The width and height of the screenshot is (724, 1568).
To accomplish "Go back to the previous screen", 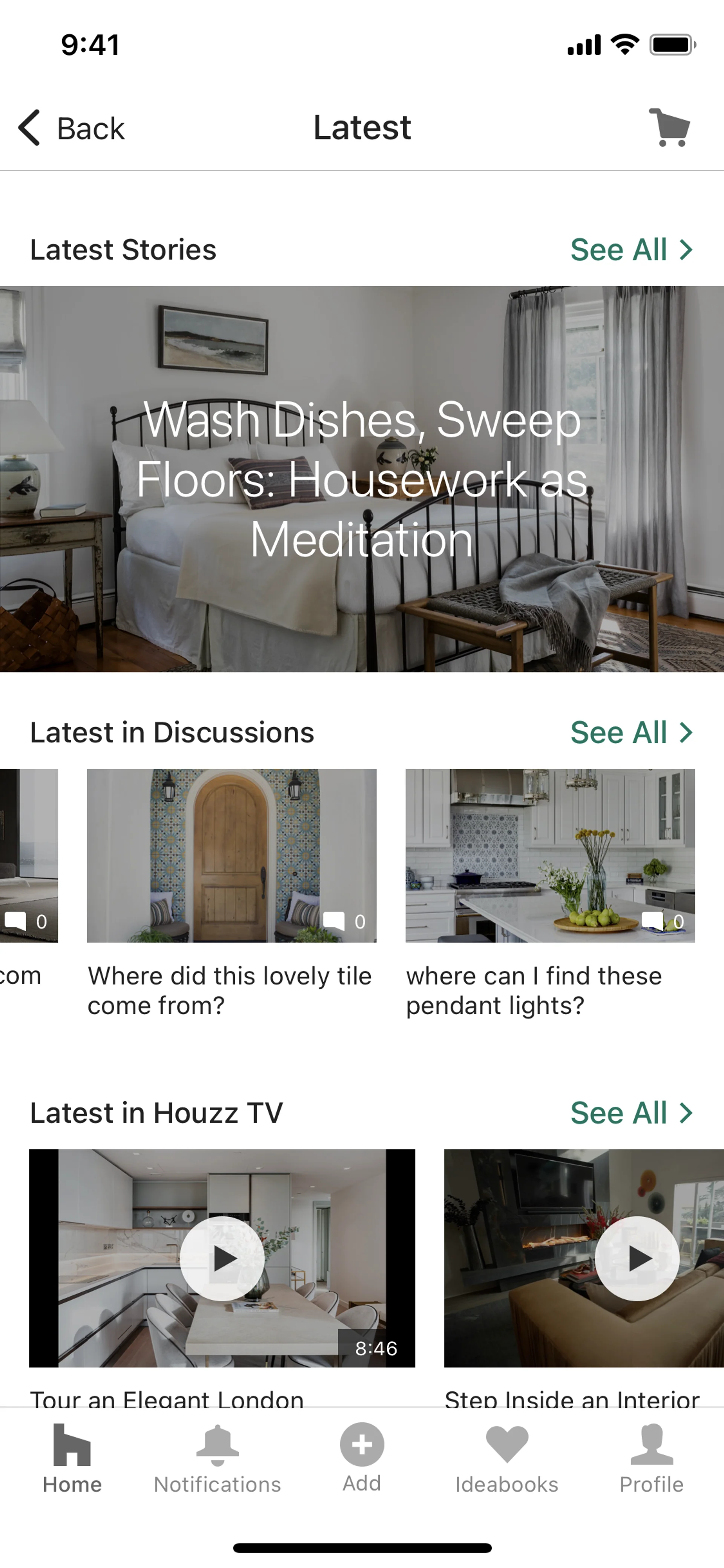I will (71, 128).
